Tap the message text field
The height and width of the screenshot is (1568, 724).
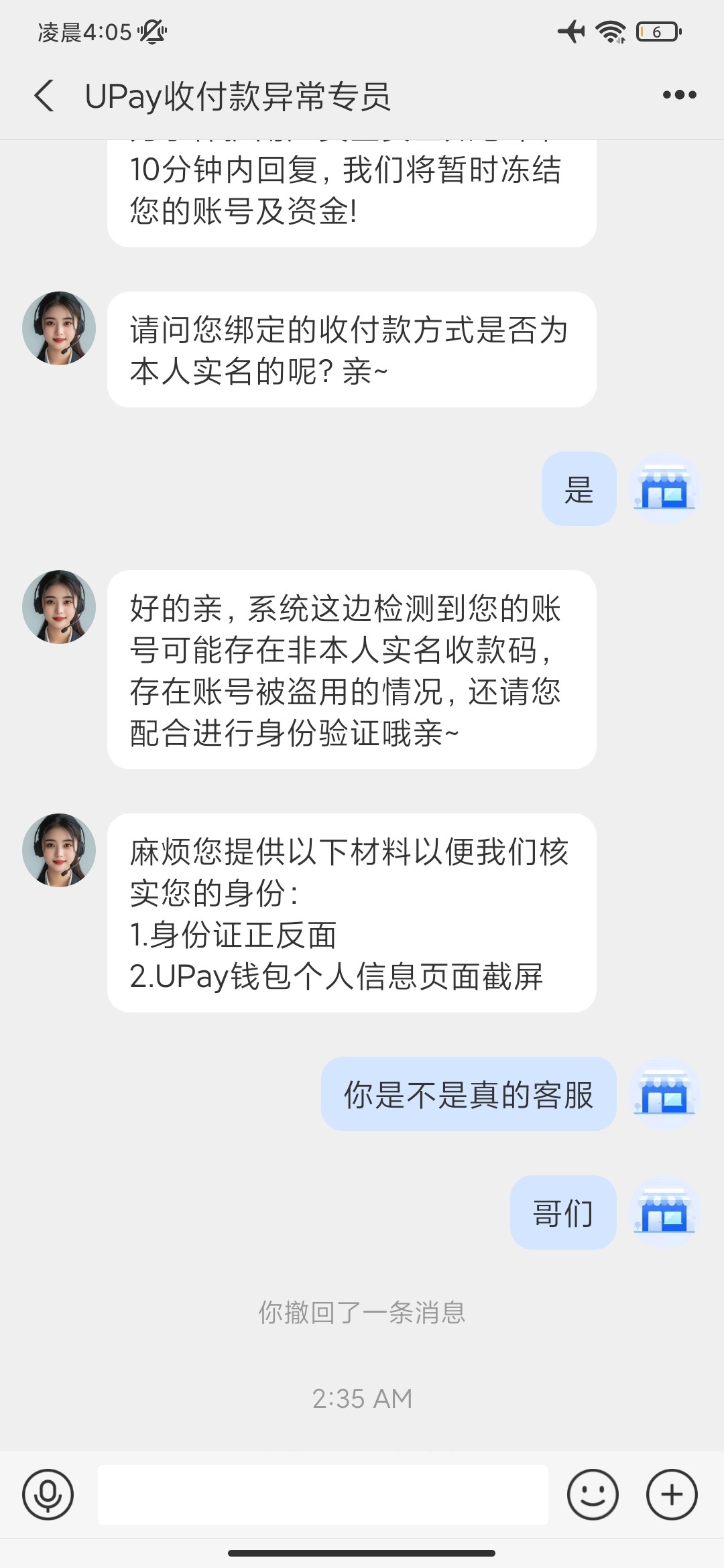click(322, 1494)
